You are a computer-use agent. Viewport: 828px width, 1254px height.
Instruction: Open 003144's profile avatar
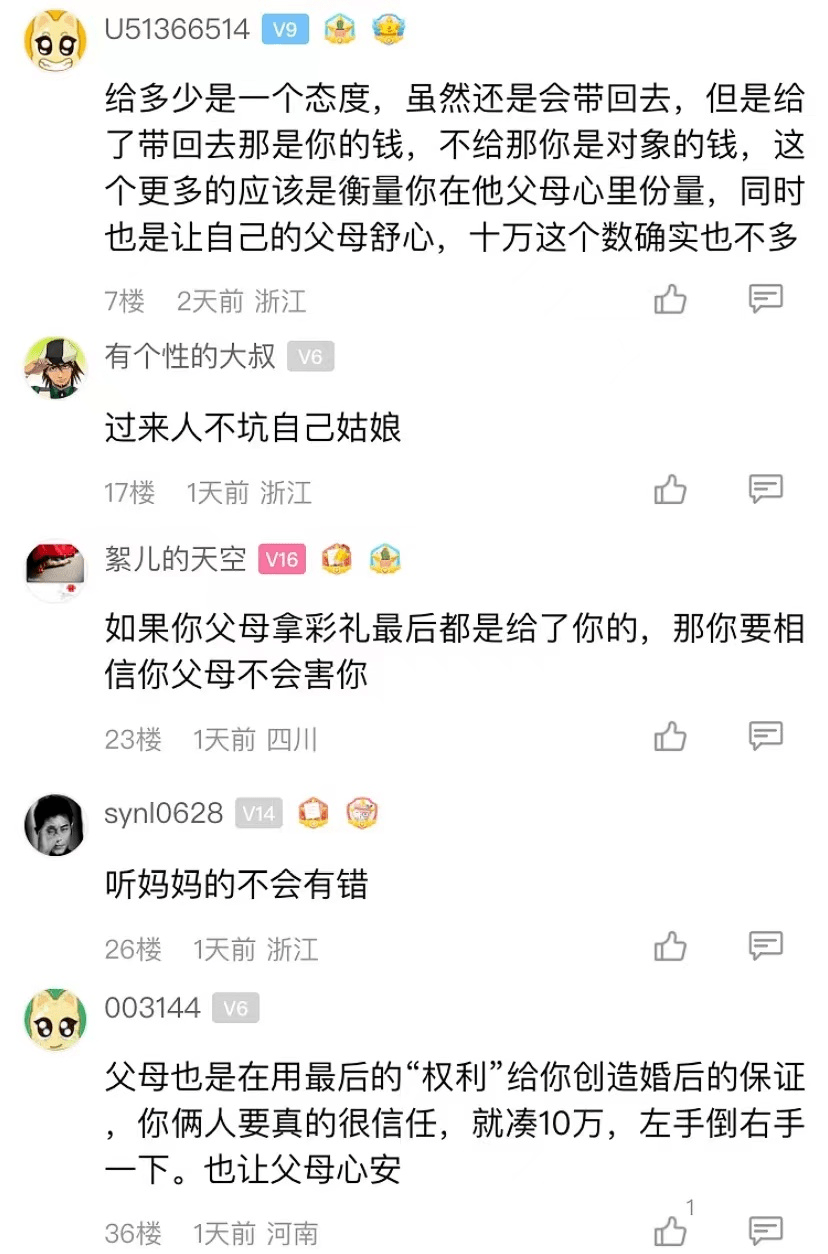(x=55, y=1019)
